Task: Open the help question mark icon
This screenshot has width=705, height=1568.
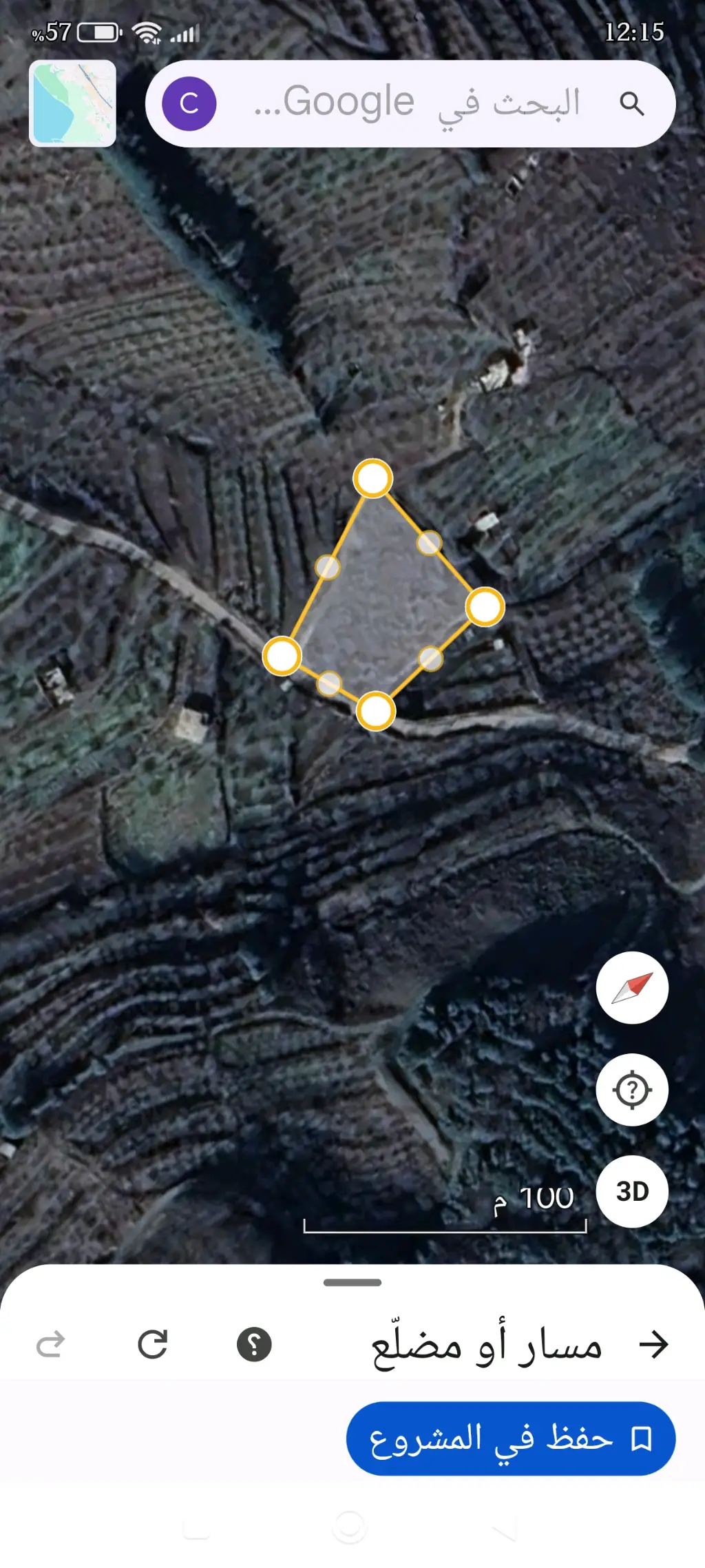Action: pyautogui.click(x=254, y=1344)
